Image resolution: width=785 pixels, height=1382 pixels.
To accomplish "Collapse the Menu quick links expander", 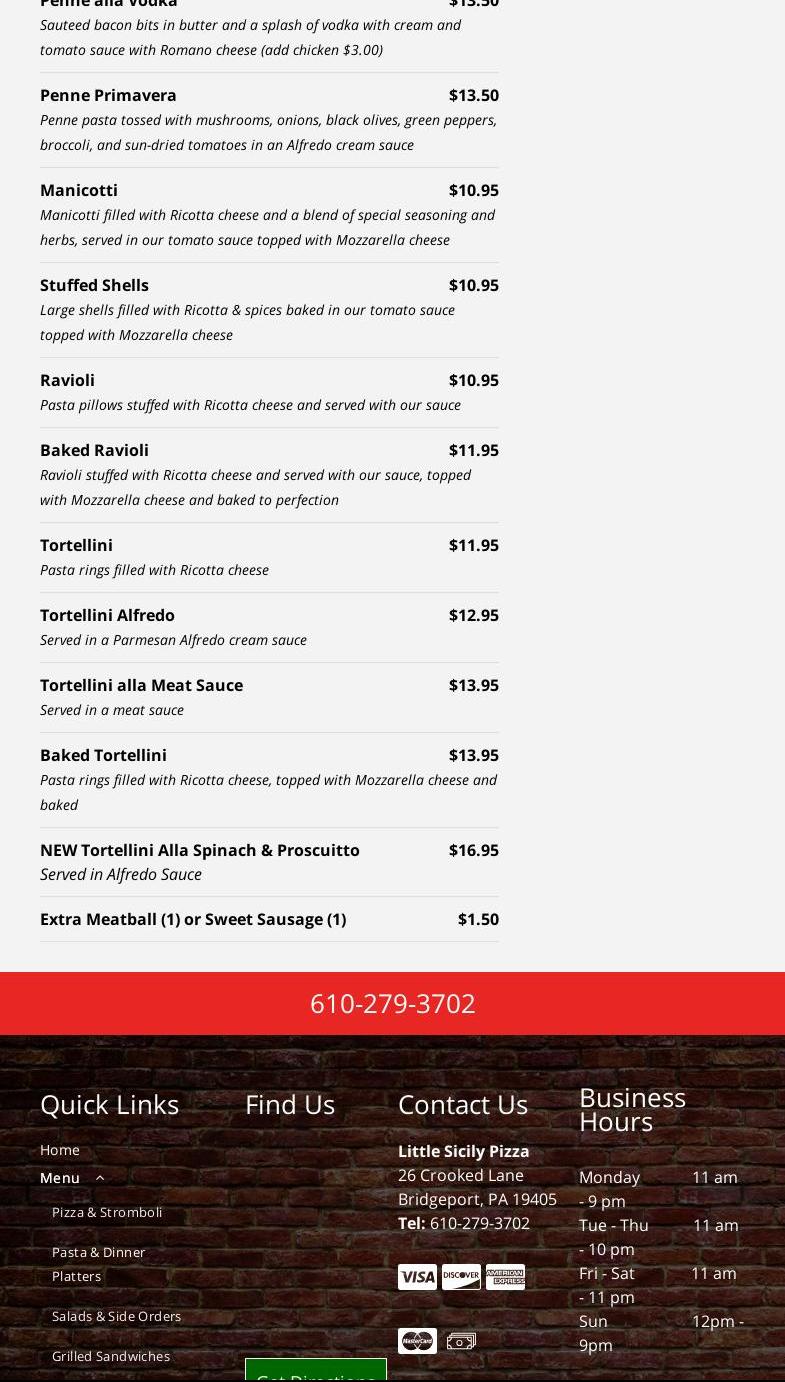I will tap(100, 1178).
